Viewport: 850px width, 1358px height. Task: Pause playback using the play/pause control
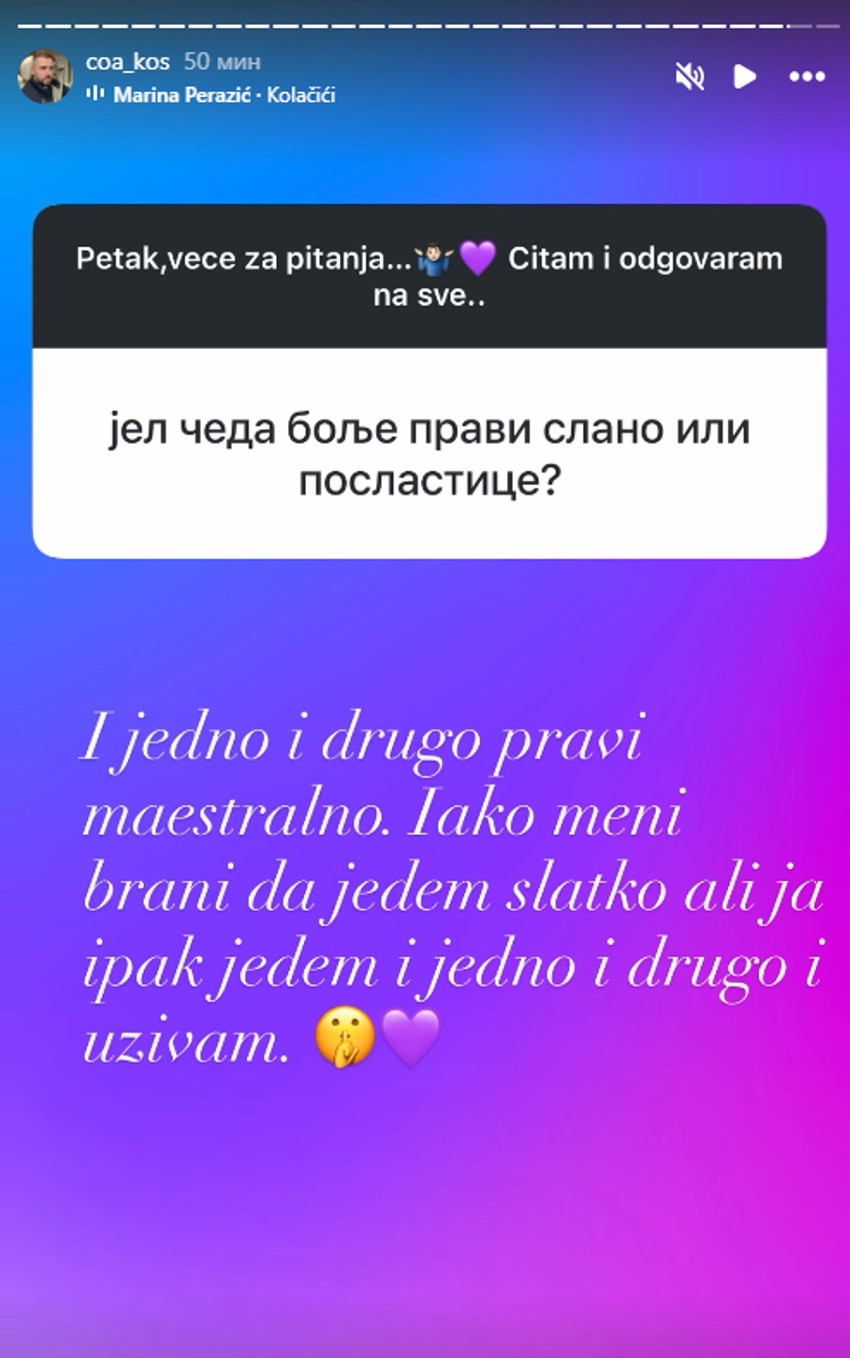point(744,76)
